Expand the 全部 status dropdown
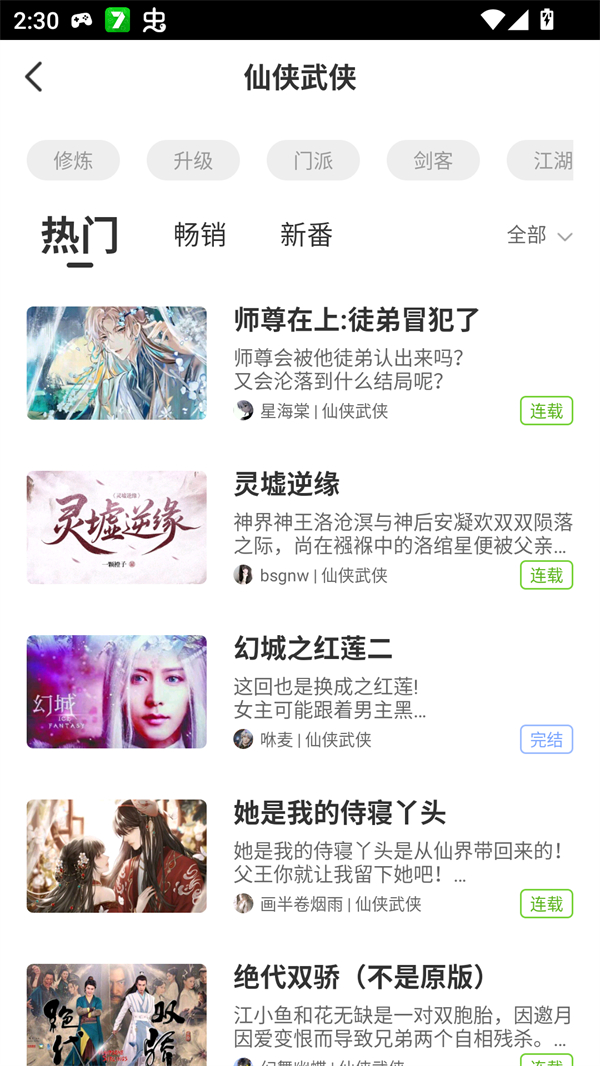Screen dimensions: 600x1066 pyautogui.click(x=539, y=235)
